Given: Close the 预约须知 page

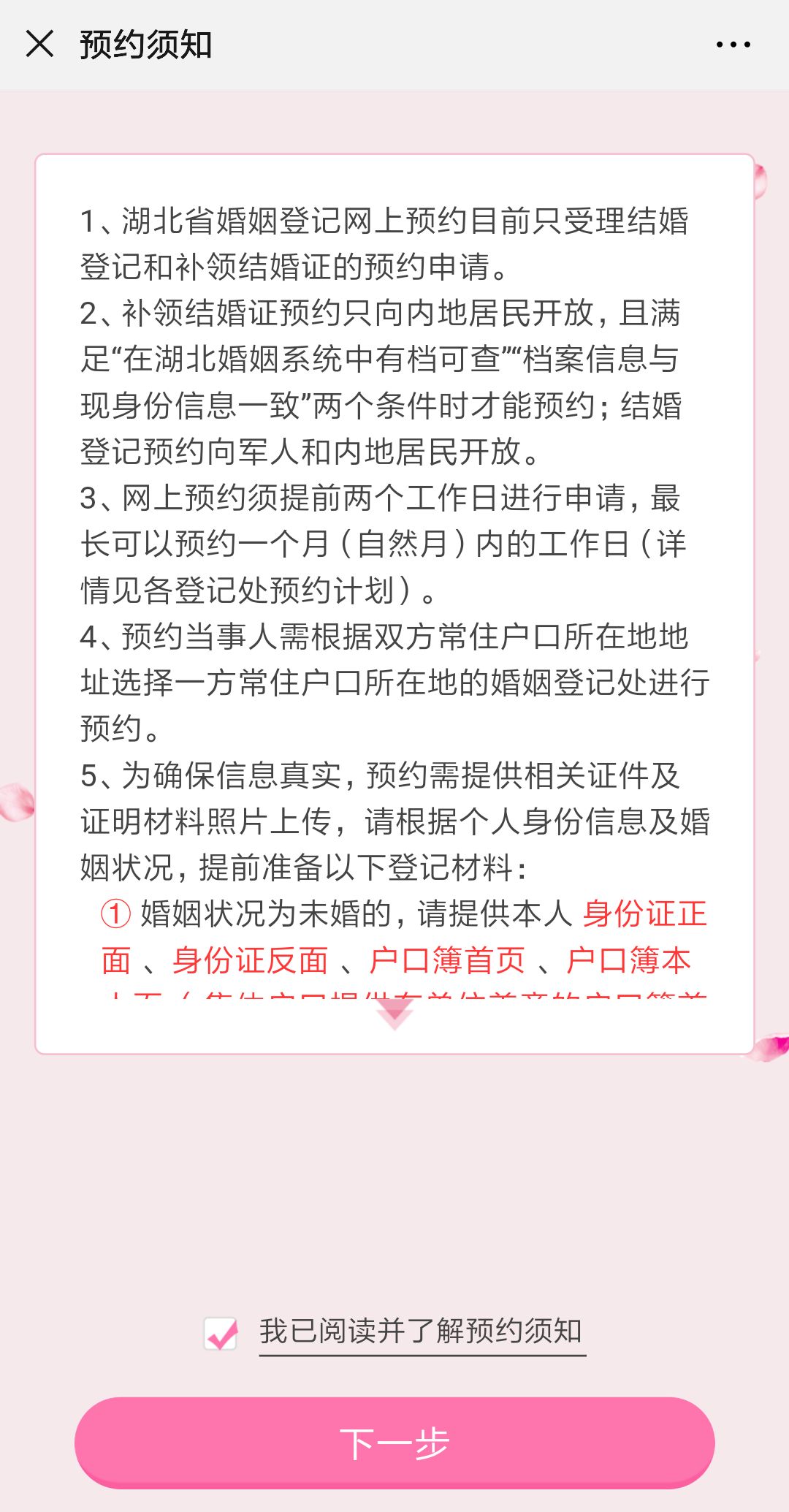Looking at the screenshot, I should click(x=39, y=44).
